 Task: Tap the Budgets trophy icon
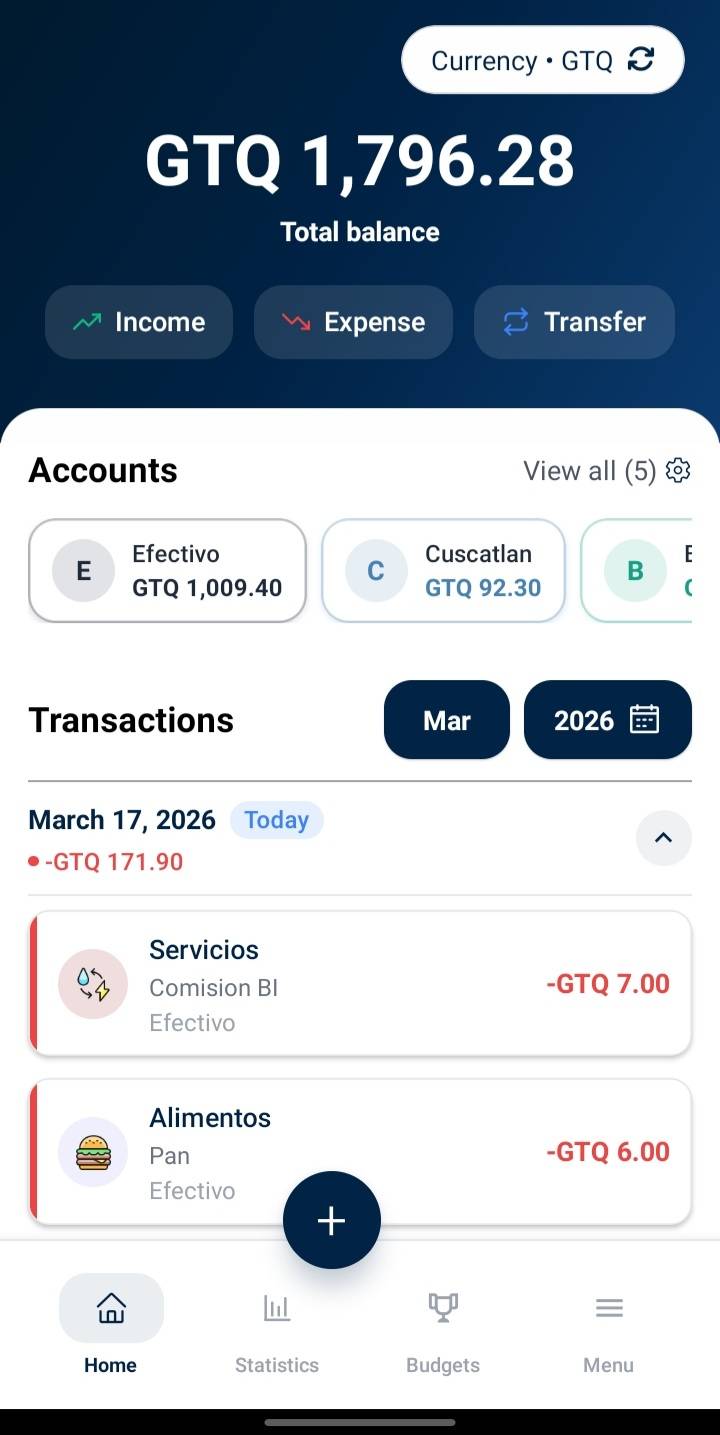coord(442,1306)
